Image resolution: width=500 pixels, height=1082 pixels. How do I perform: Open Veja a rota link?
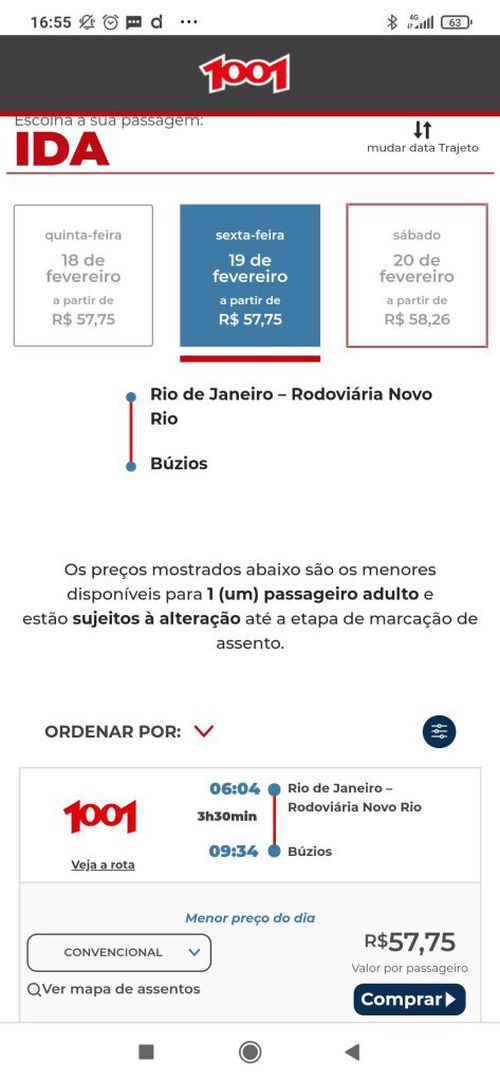click(x=103, y=865)
